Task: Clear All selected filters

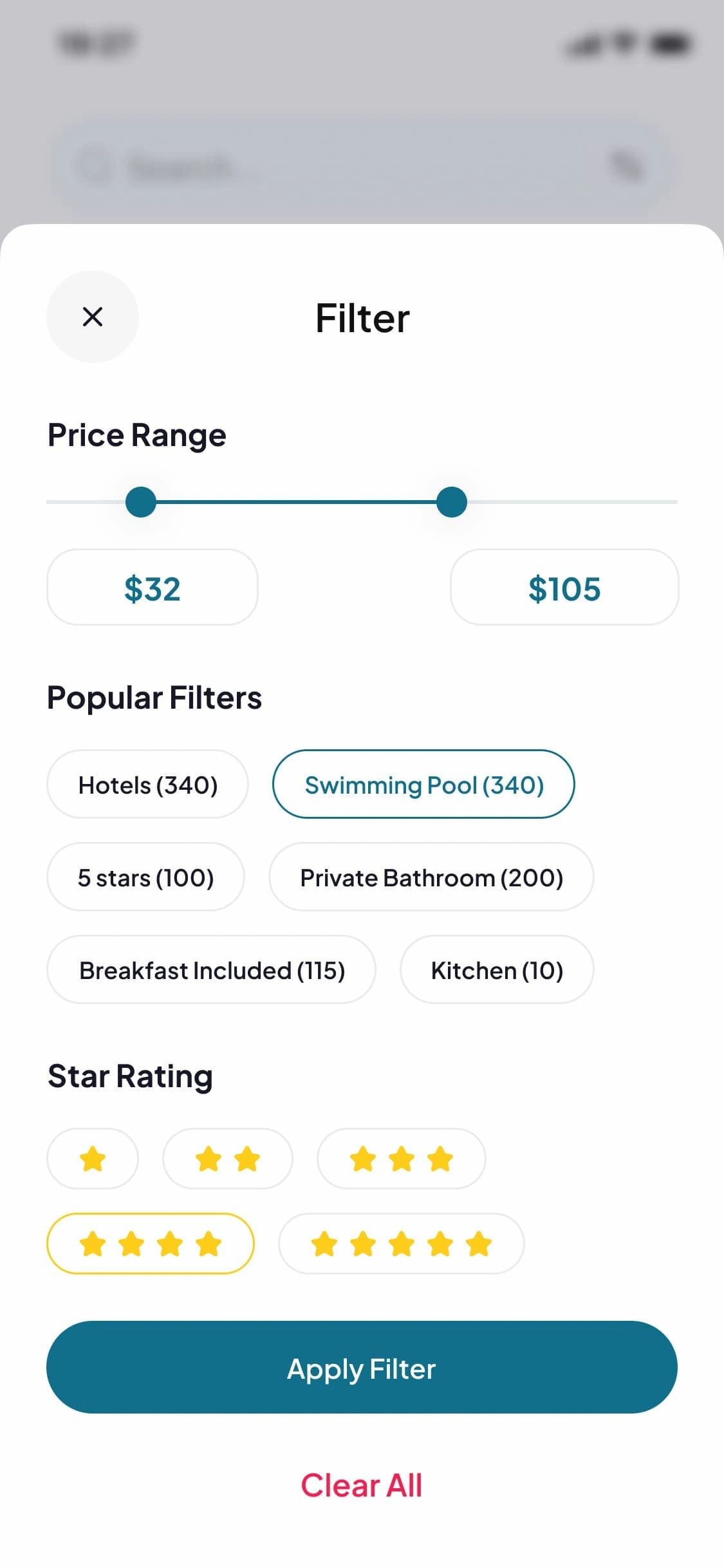Action: pyautogui.click(x=362, y=1486)
